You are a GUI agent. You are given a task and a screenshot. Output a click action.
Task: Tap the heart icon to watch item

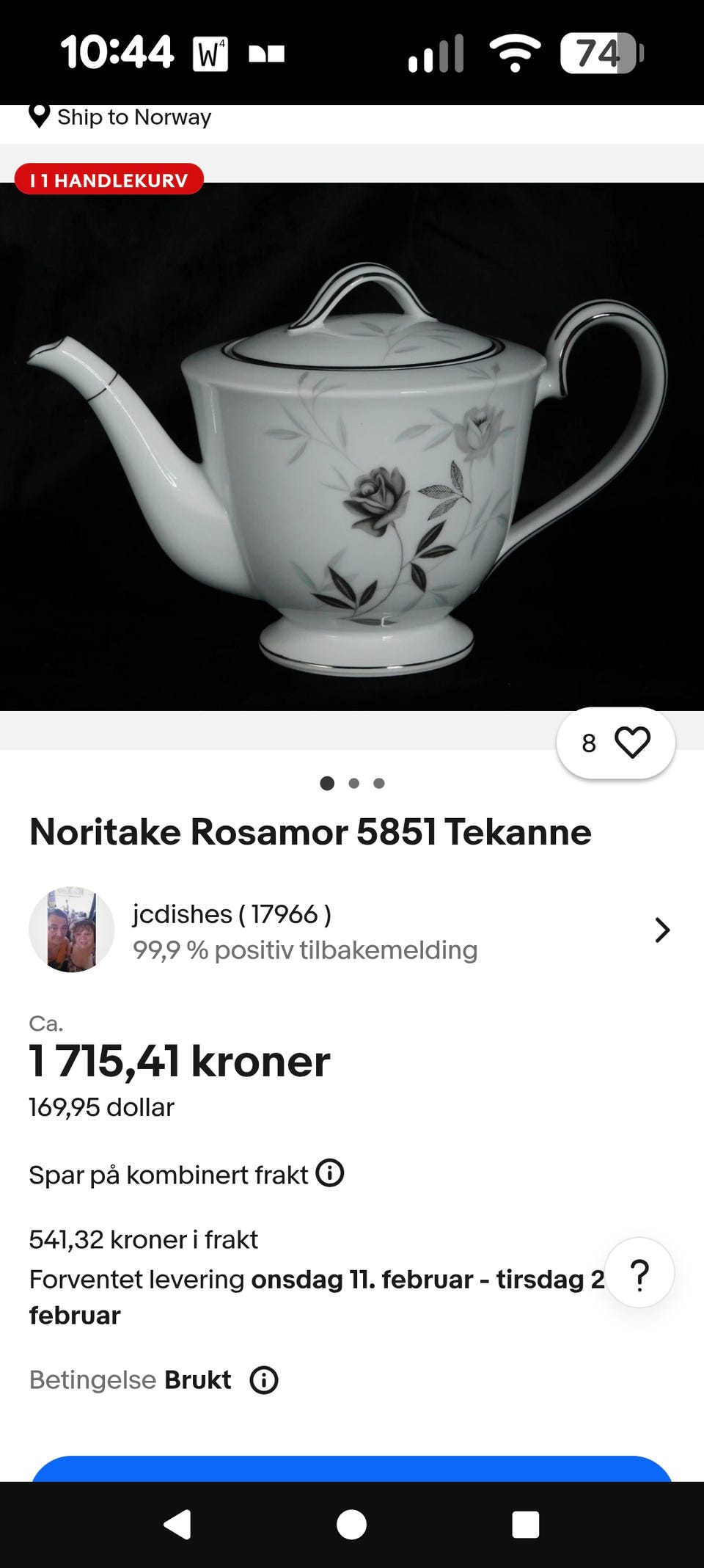(x=634, y=743)
